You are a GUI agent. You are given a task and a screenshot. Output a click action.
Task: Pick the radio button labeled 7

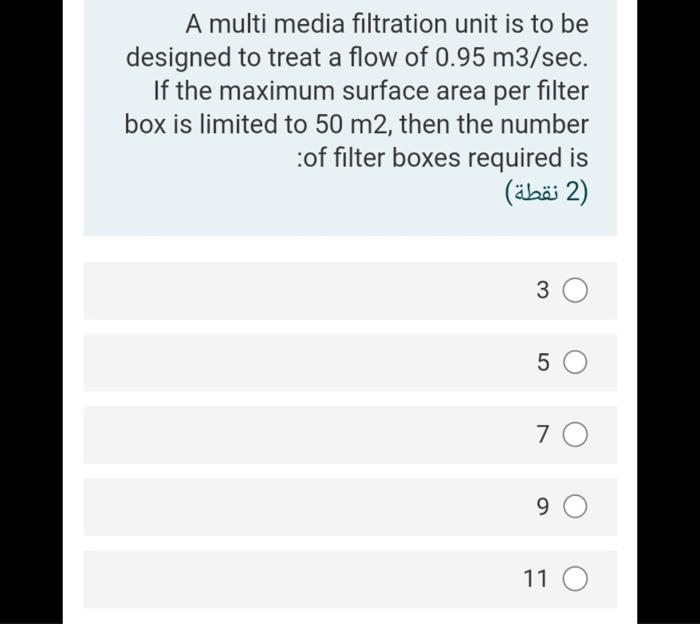[x=575, y=435]
